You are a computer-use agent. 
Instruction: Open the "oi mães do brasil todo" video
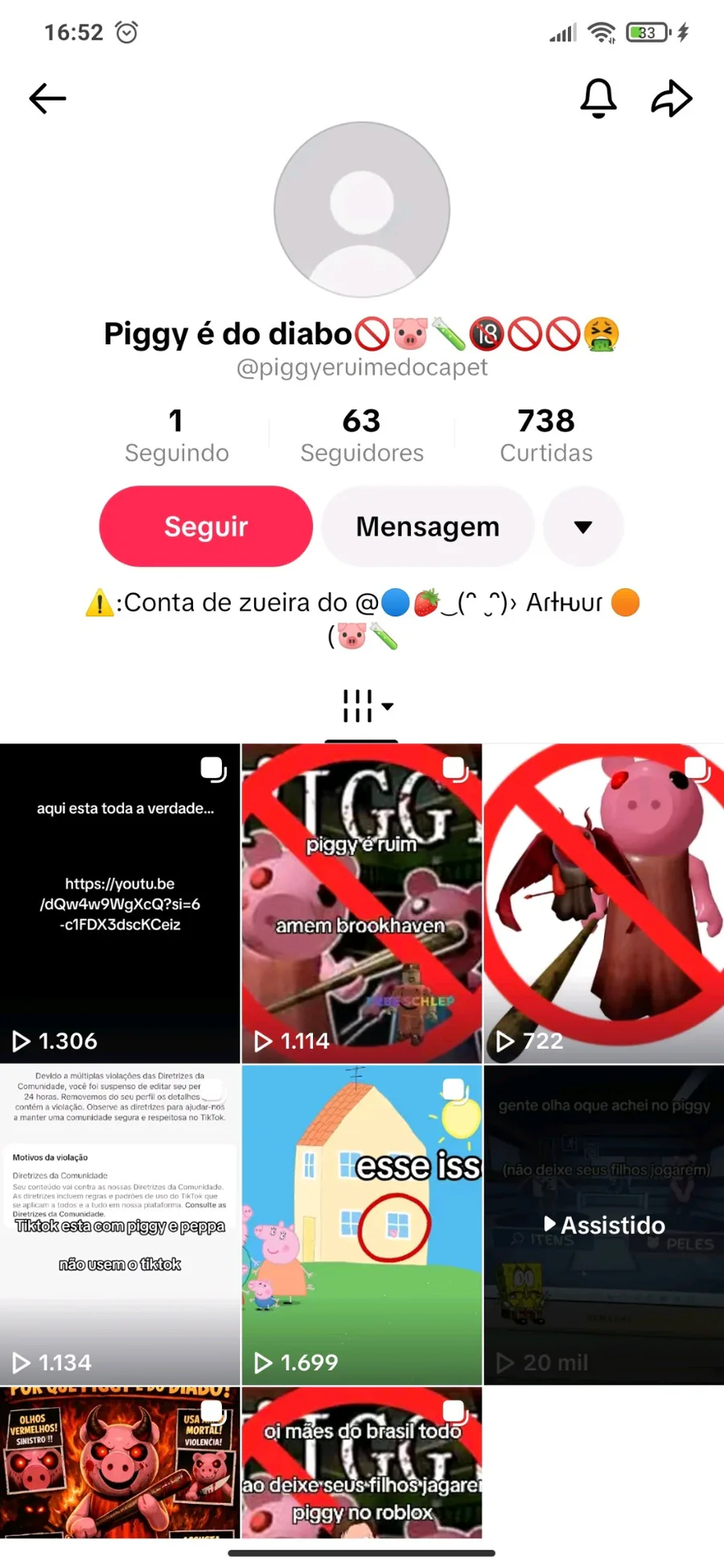362,1463
